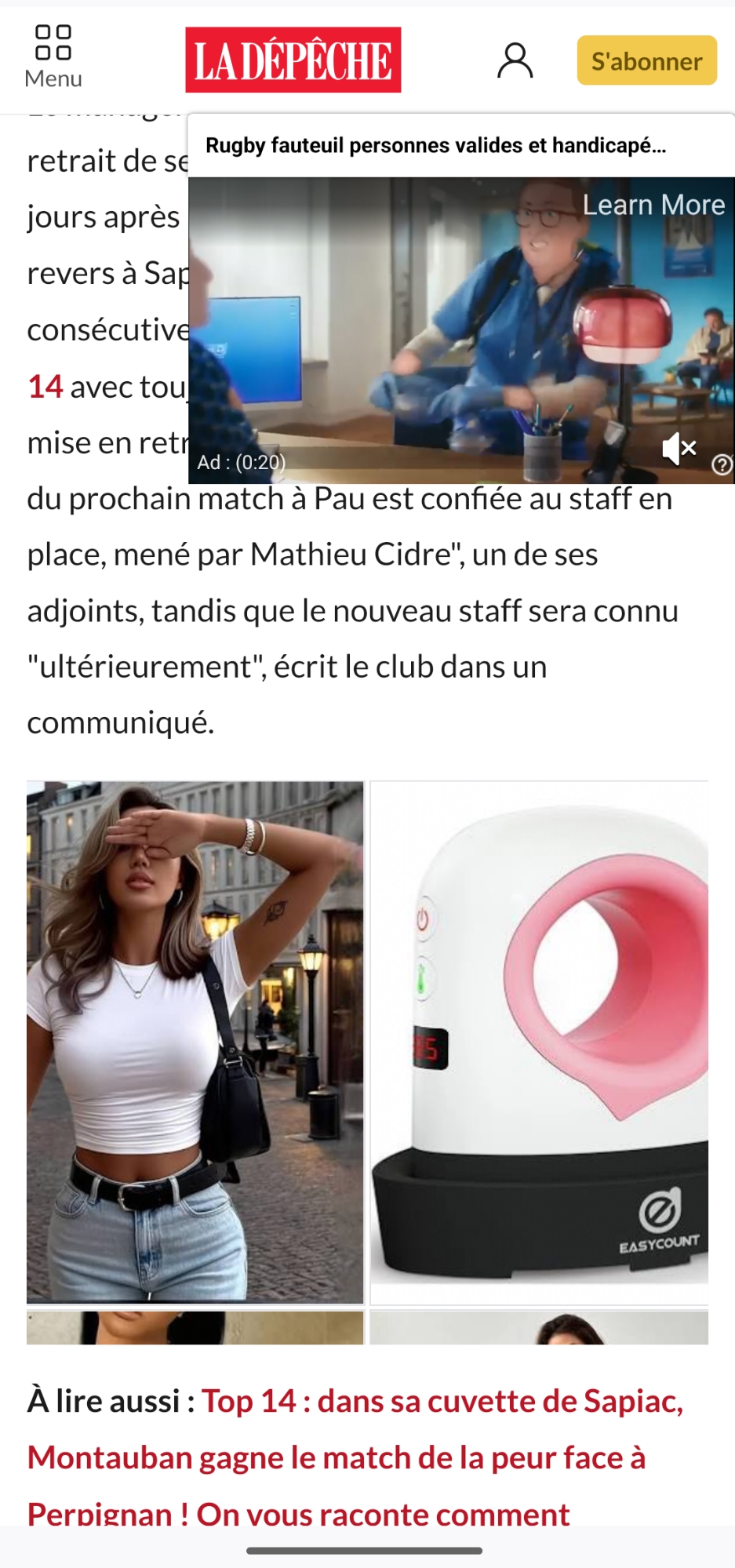
Task: Open the video ad info question mark
Action: point(722,465)
